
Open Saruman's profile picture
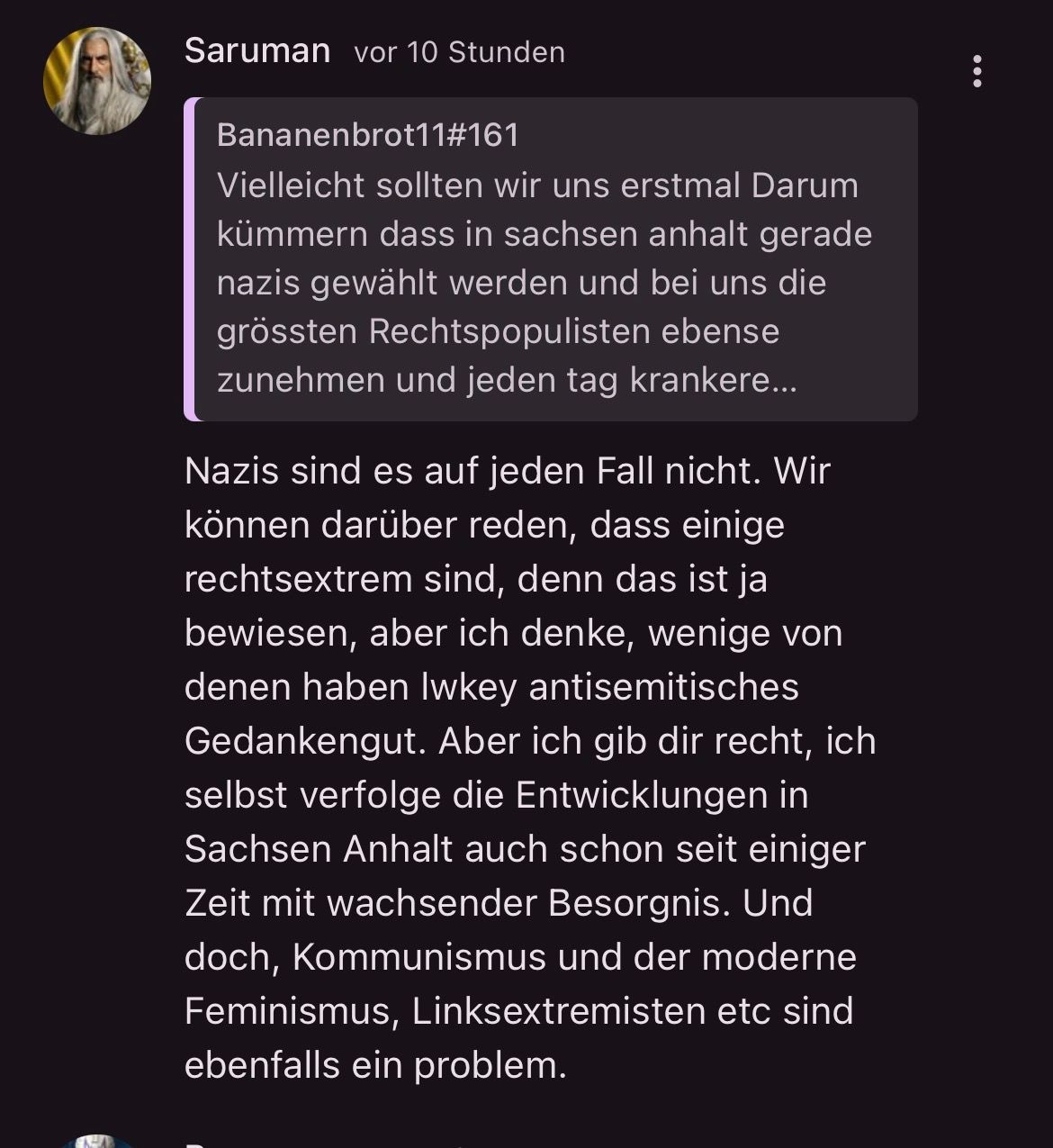[97, 81]
